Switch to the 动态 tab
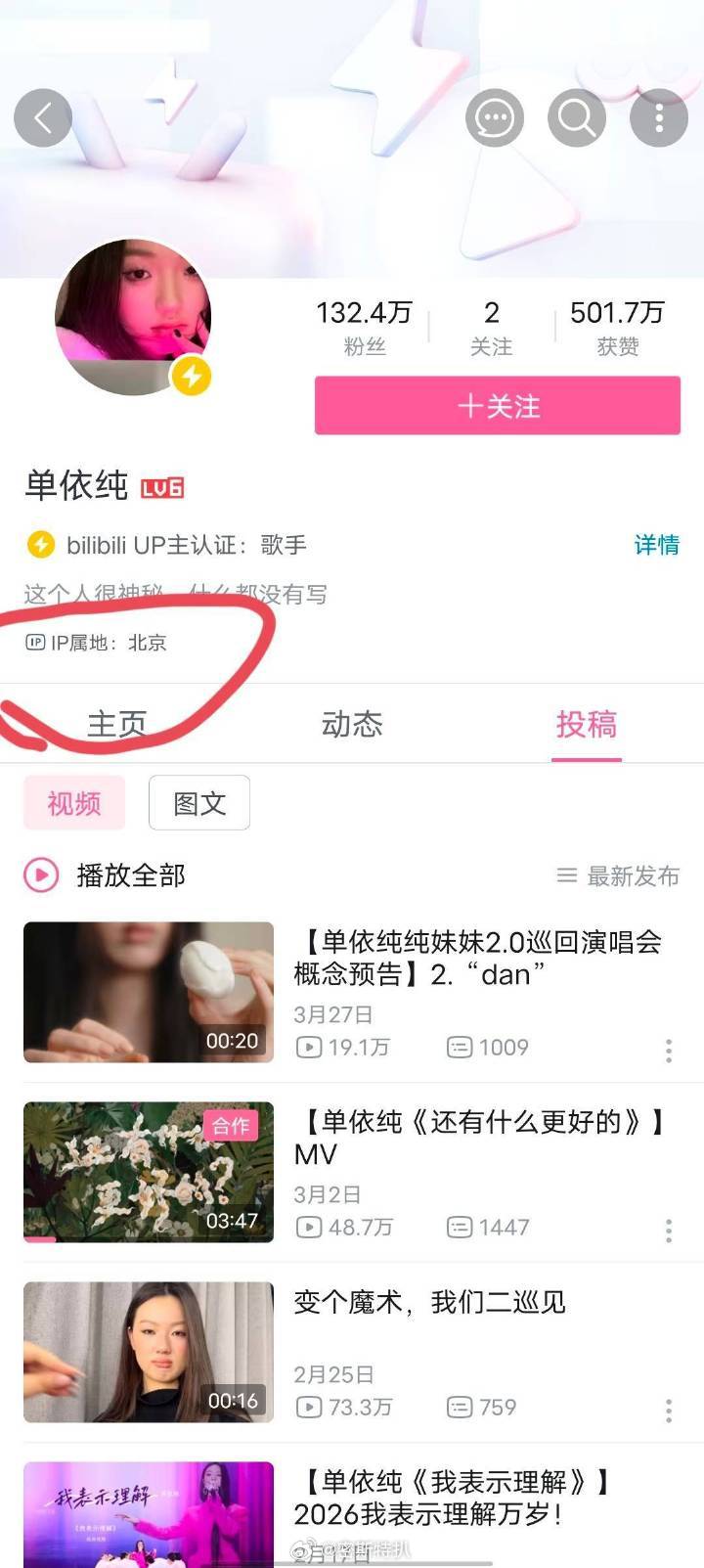Image resolution: width=704 pixels, height=1568 pixels. [352, 725]
